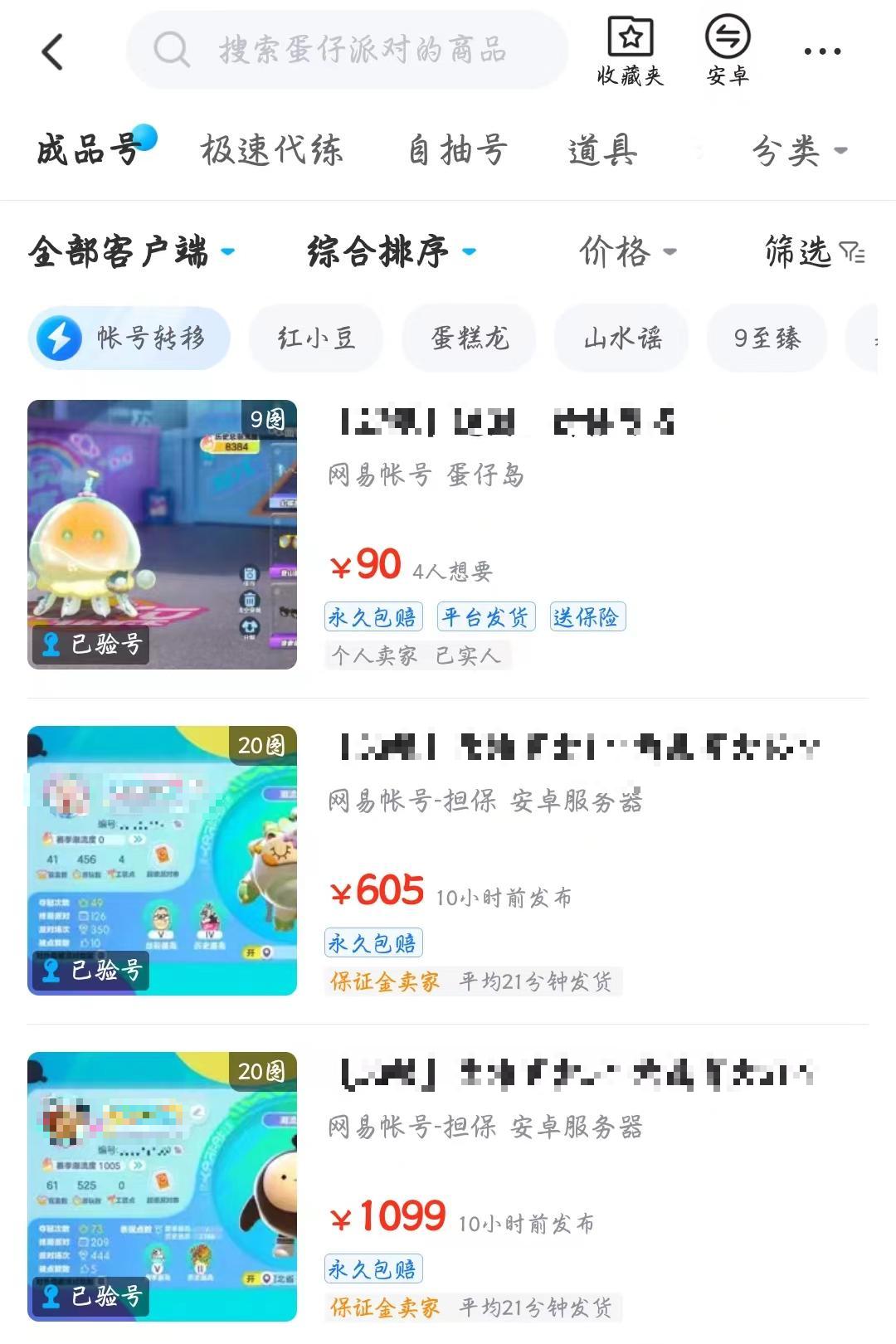Filter by the 蛋糕龙 chip
The width and height of the screenshot is (896, 1344).
pyautogui.click(x=469, y=338)
